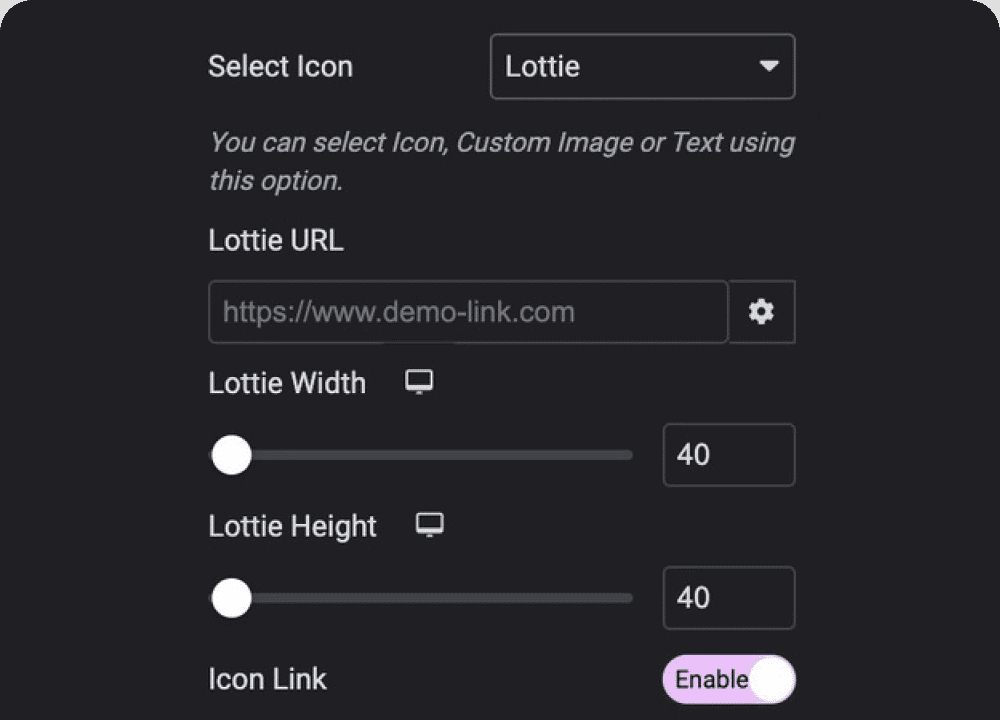The height and width of the screenshot is (720, 1000).
Task: Open device selector next to Lottie Width
Action: click(419, 382)
